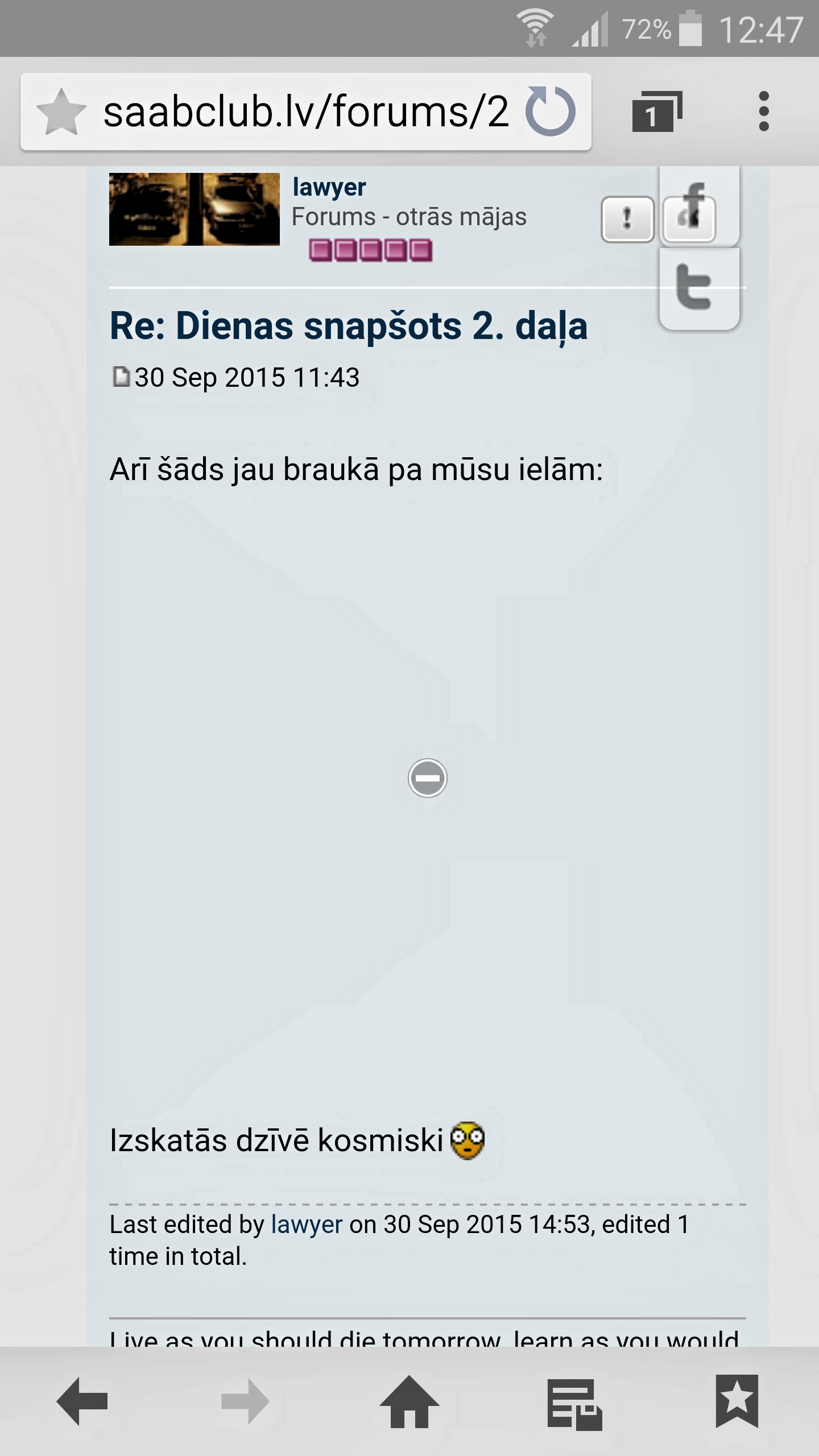Share the thread on Twitter
The image size is (819, 1456).
pos(698,289)
